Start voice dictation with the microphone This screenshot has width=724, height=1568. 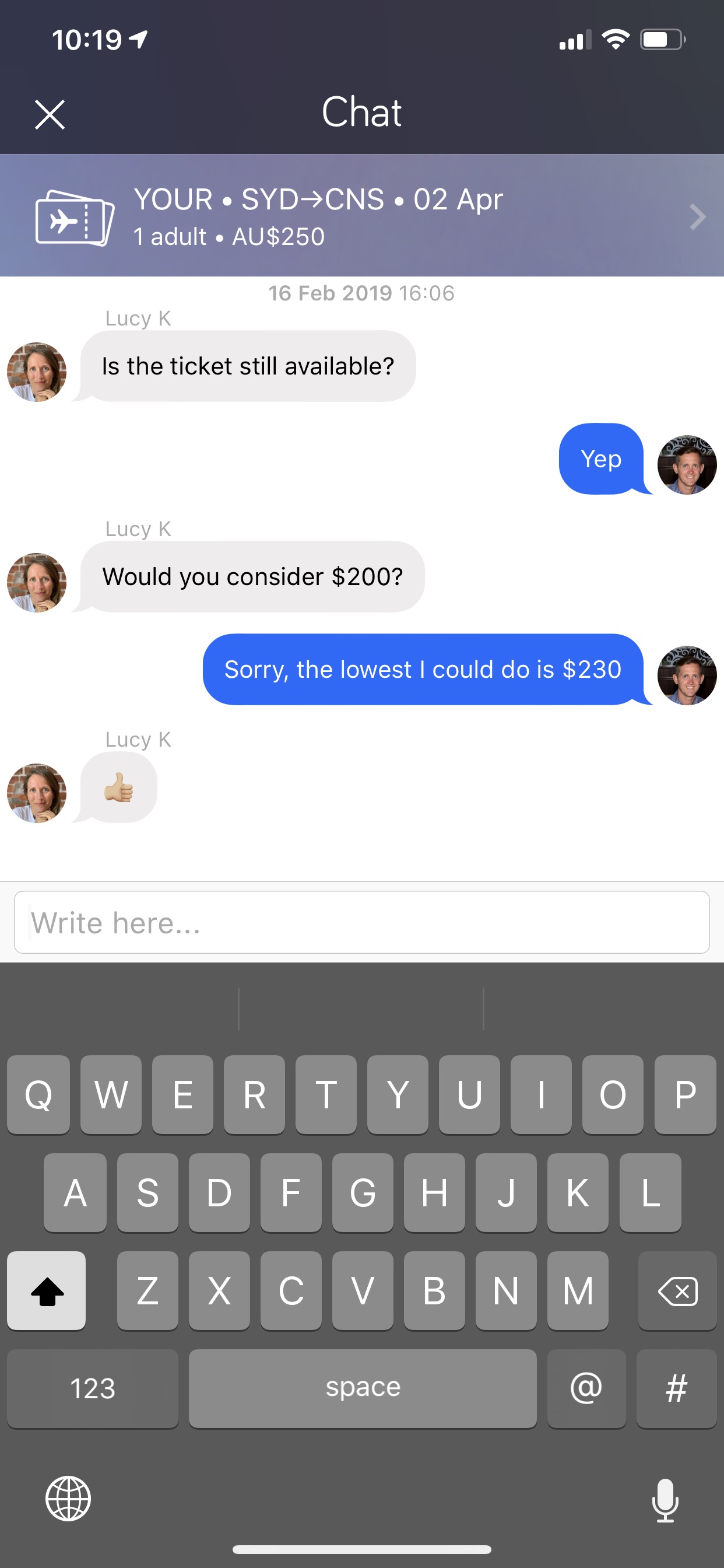click(665, 1499)
